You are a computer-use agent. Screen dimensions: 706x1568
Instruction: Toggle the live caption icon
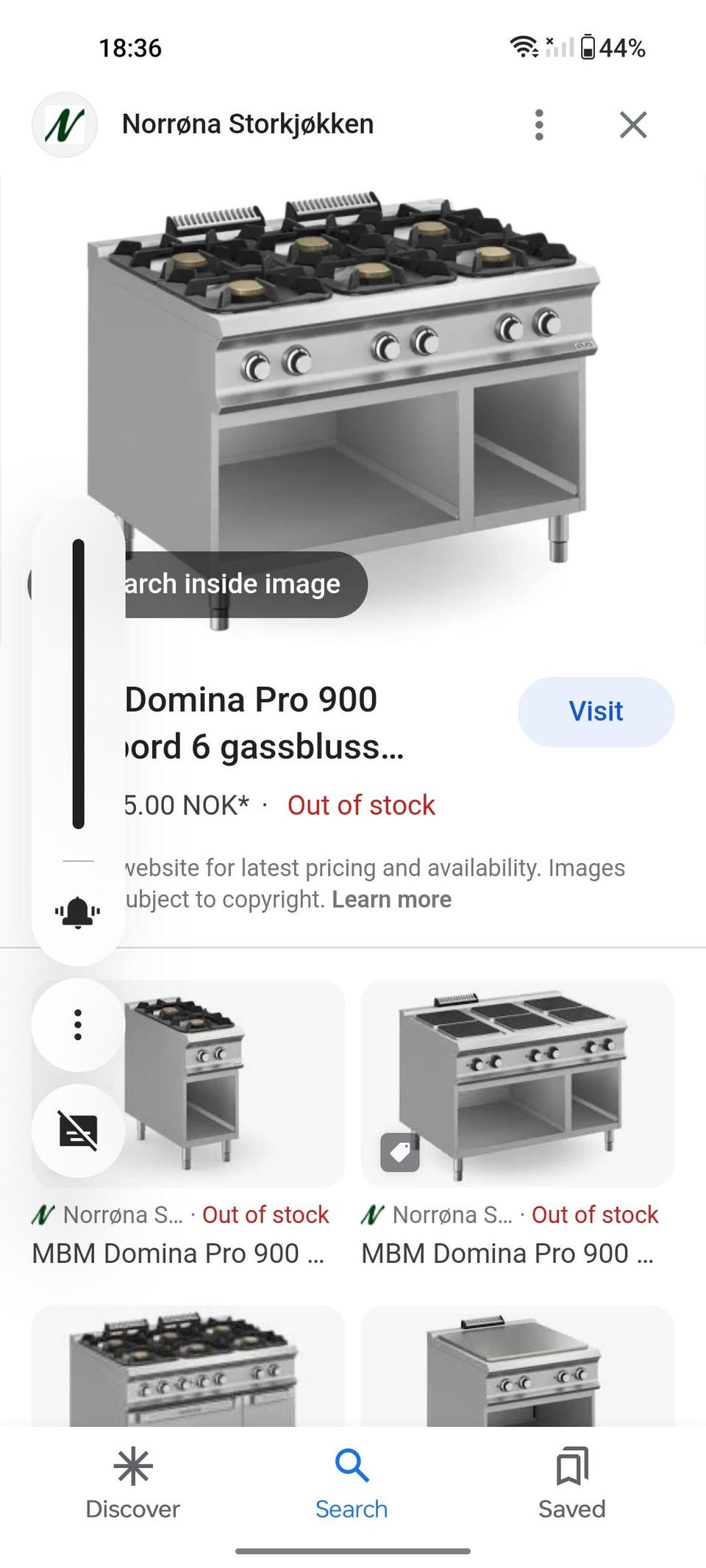click(78, 1131)
